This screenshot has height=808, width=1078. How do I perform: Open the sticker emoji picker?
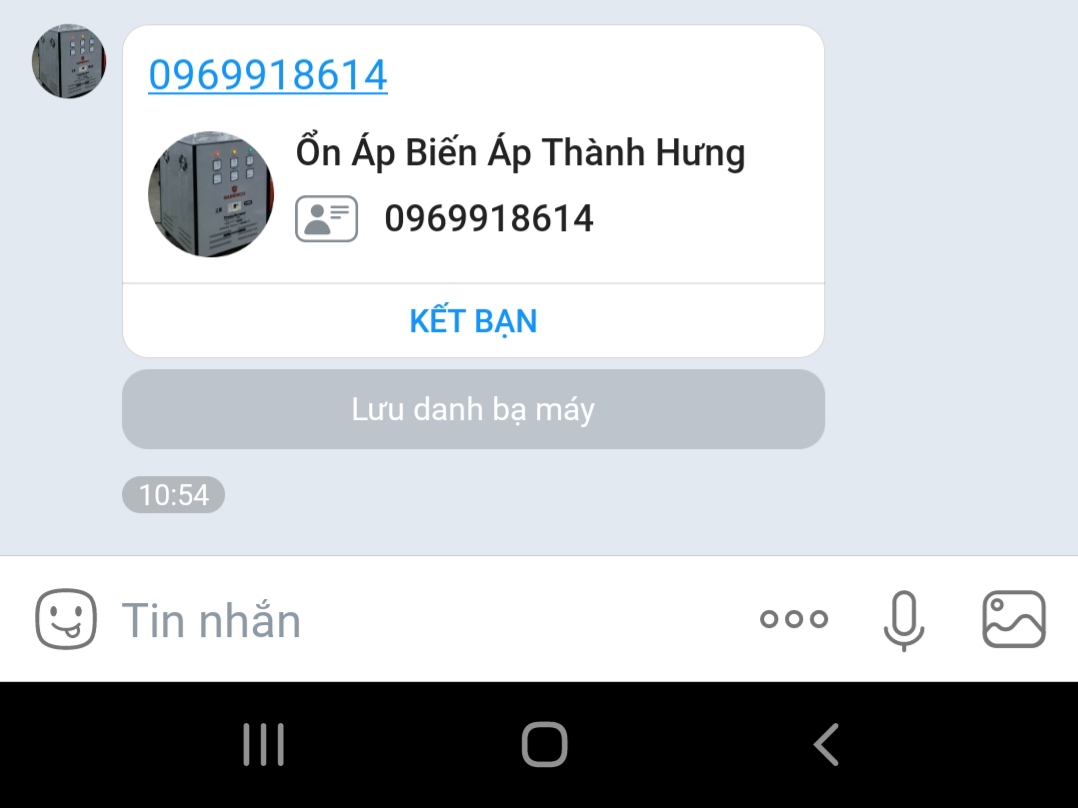coord(66,620)
